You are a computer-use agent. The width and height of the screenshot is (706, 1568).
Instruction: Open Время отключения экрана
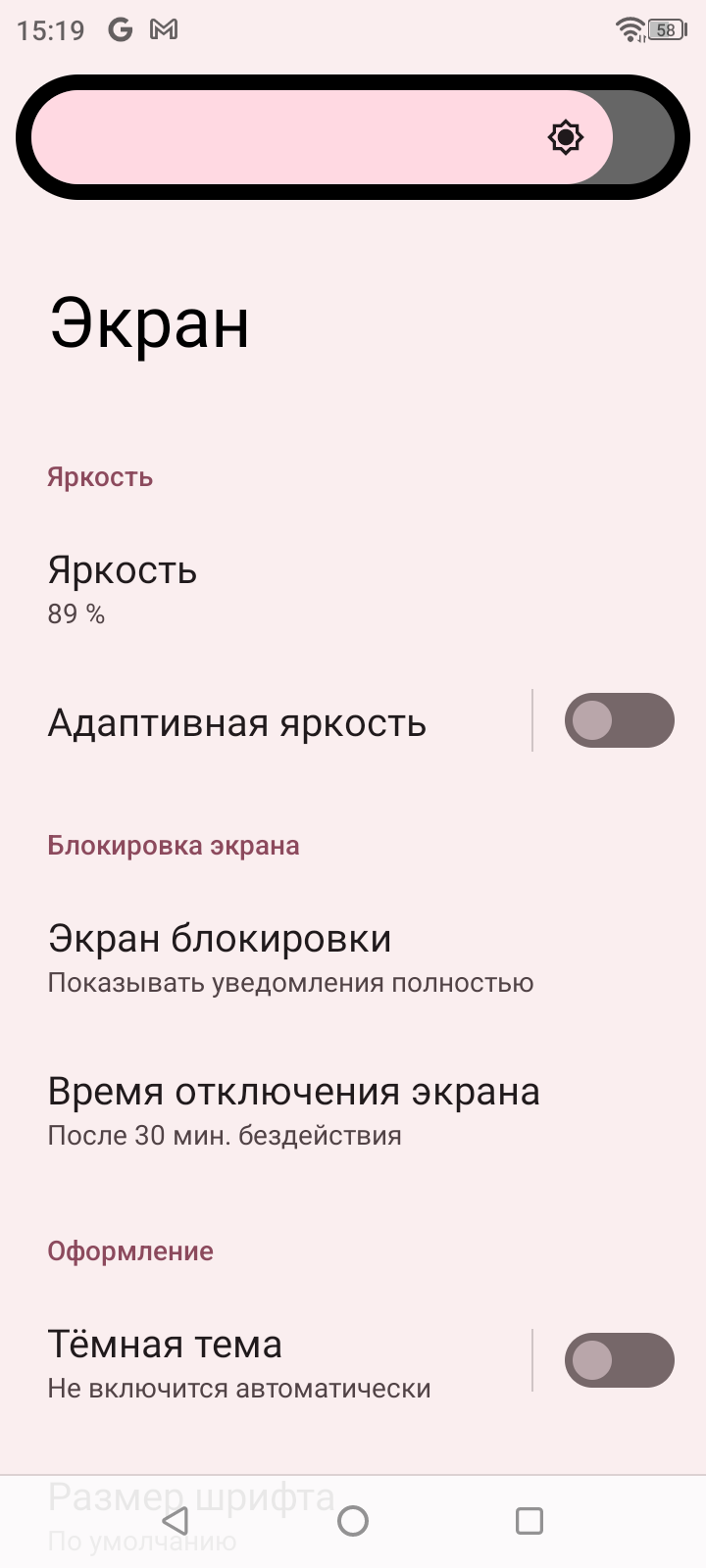pos(293,1111)
